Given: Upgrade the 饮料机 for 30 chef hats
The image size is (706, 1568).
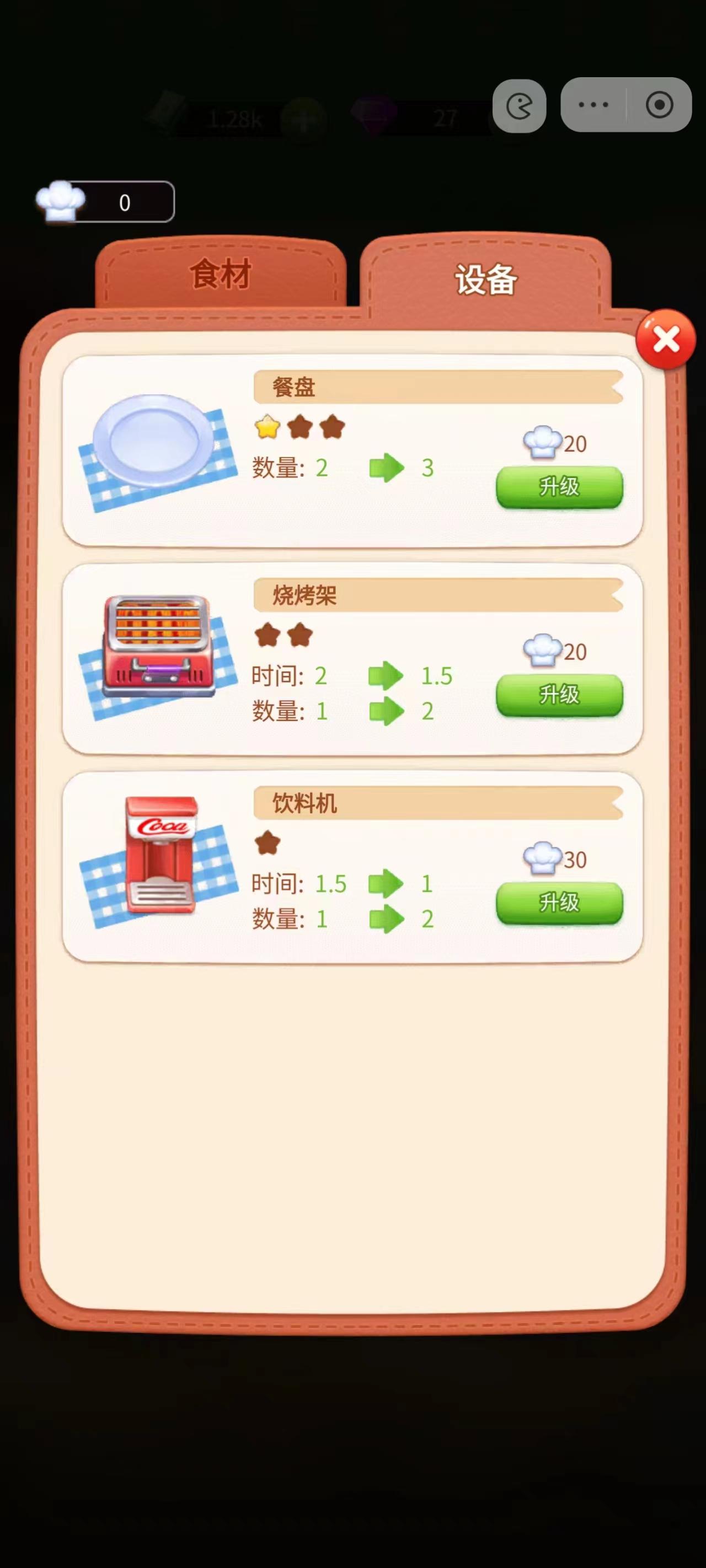Looking at the screenshot, I should 559,903.
